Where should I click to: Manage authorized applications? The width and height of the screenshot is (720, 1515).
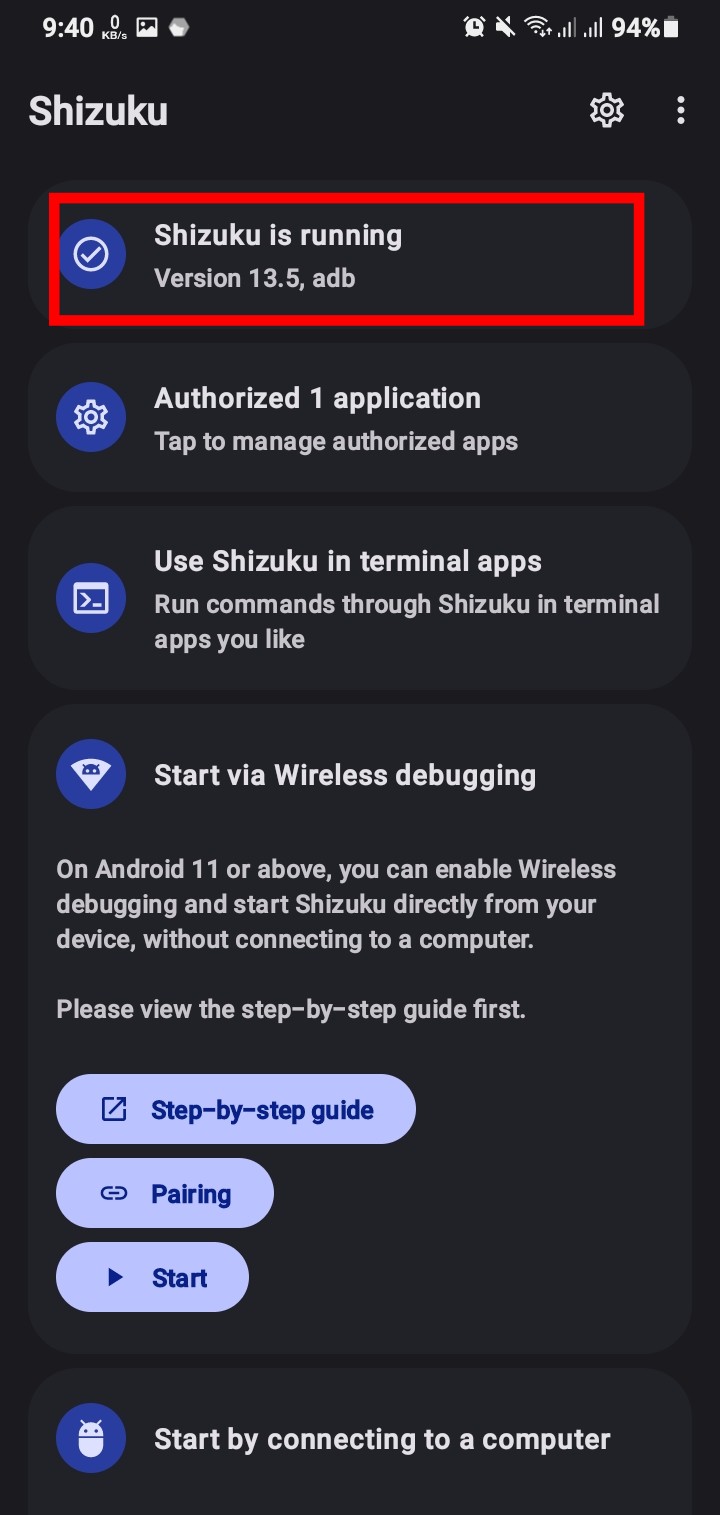359,418
